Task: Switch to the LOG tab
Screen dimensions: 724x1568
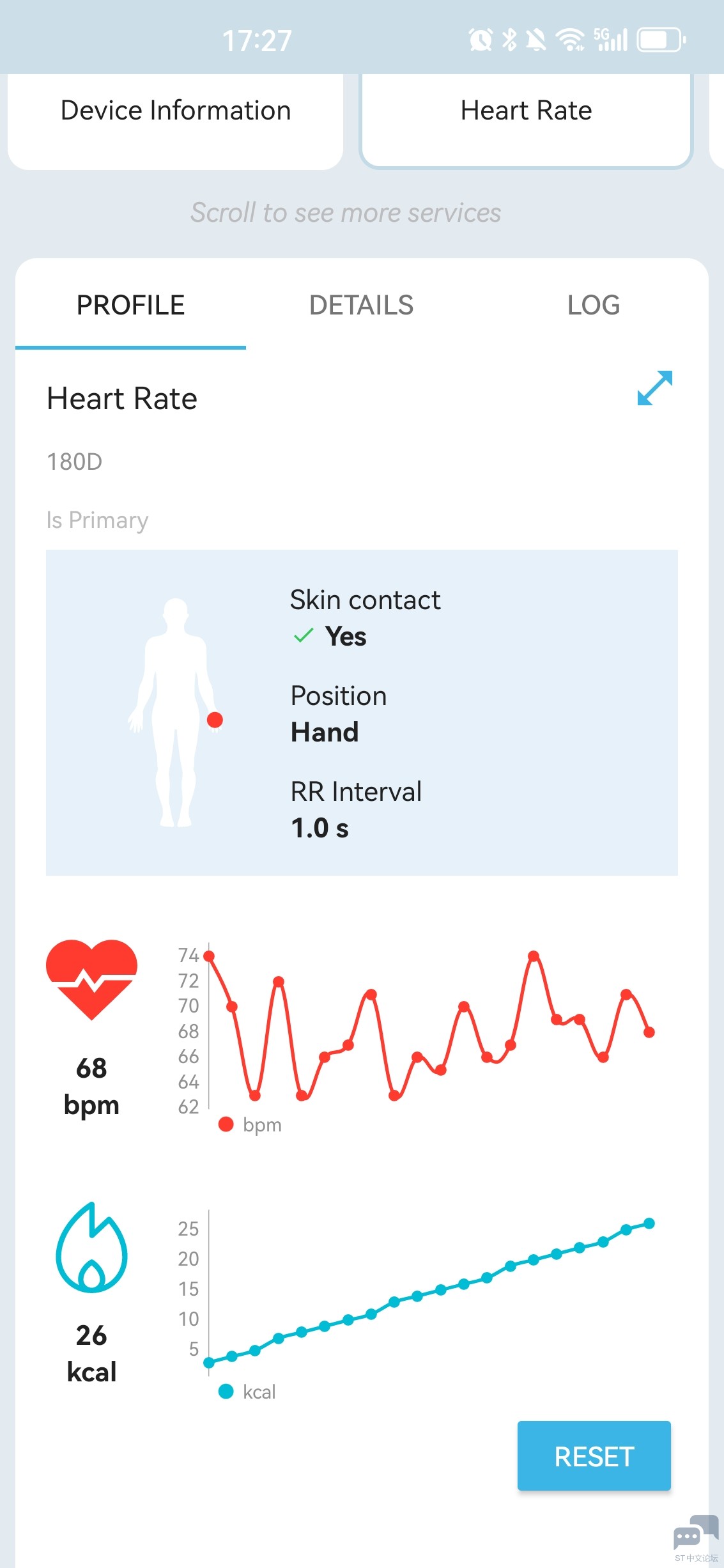Action: (594, 305)
